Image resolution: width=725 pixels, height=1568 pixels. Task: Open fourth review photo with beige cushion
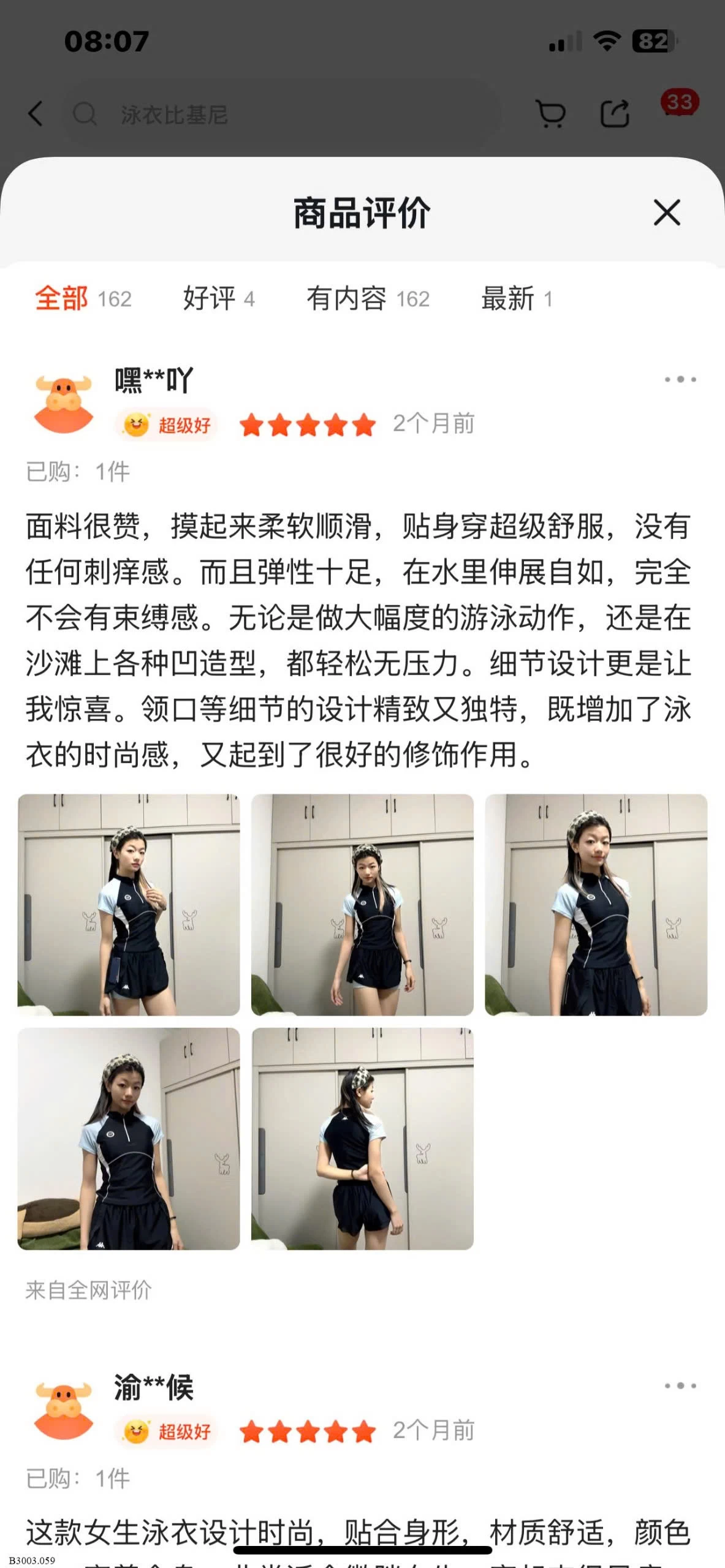coord(129,1139)
